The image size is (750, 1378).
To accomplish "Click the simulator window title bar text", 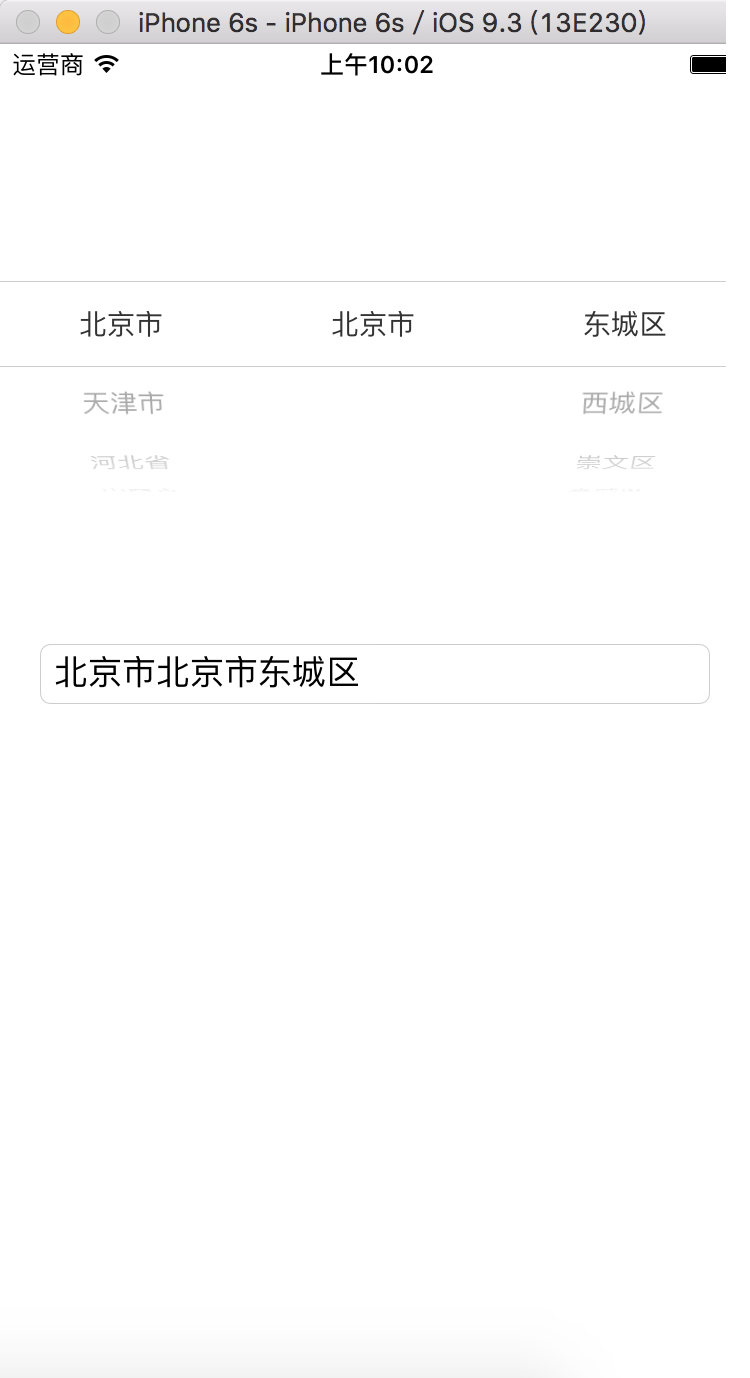I will coord(390,22).
